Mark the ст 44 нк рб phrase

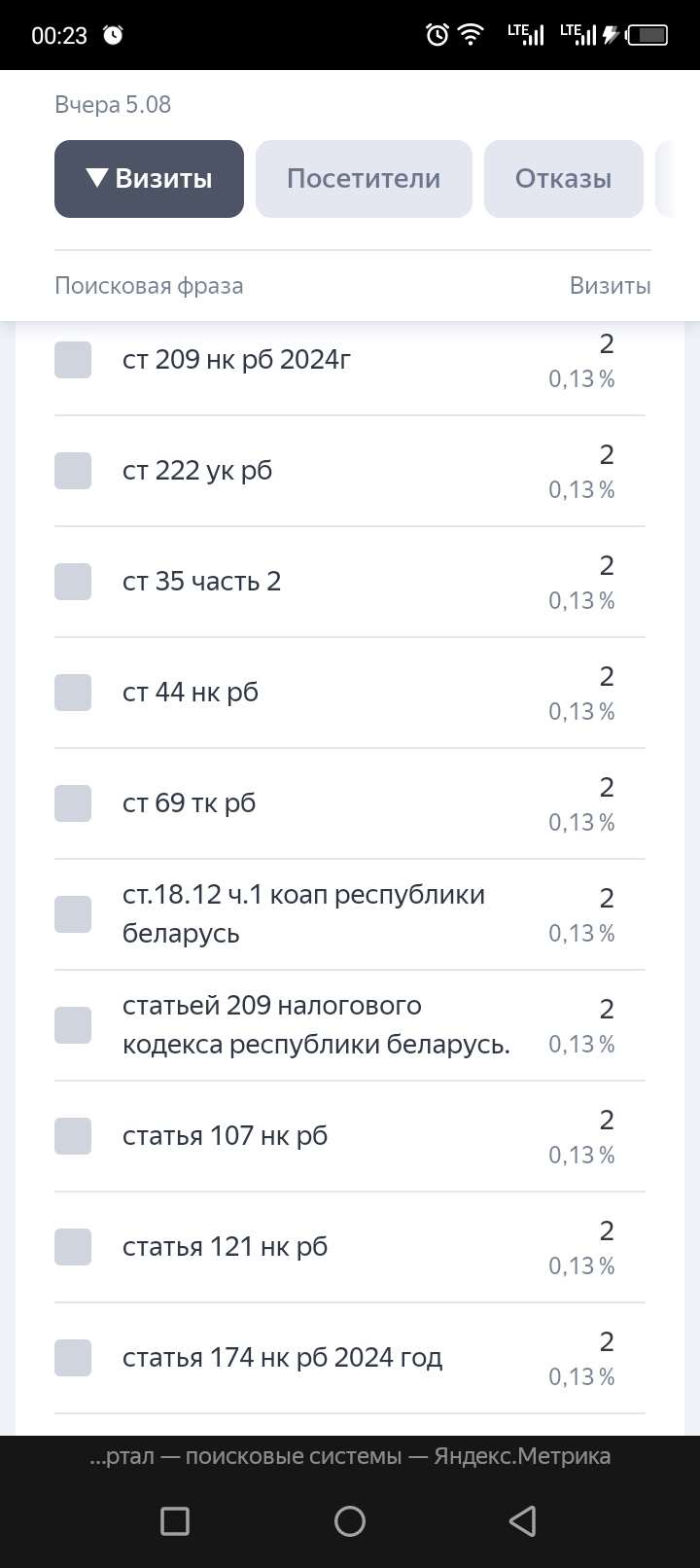[73, 693]
